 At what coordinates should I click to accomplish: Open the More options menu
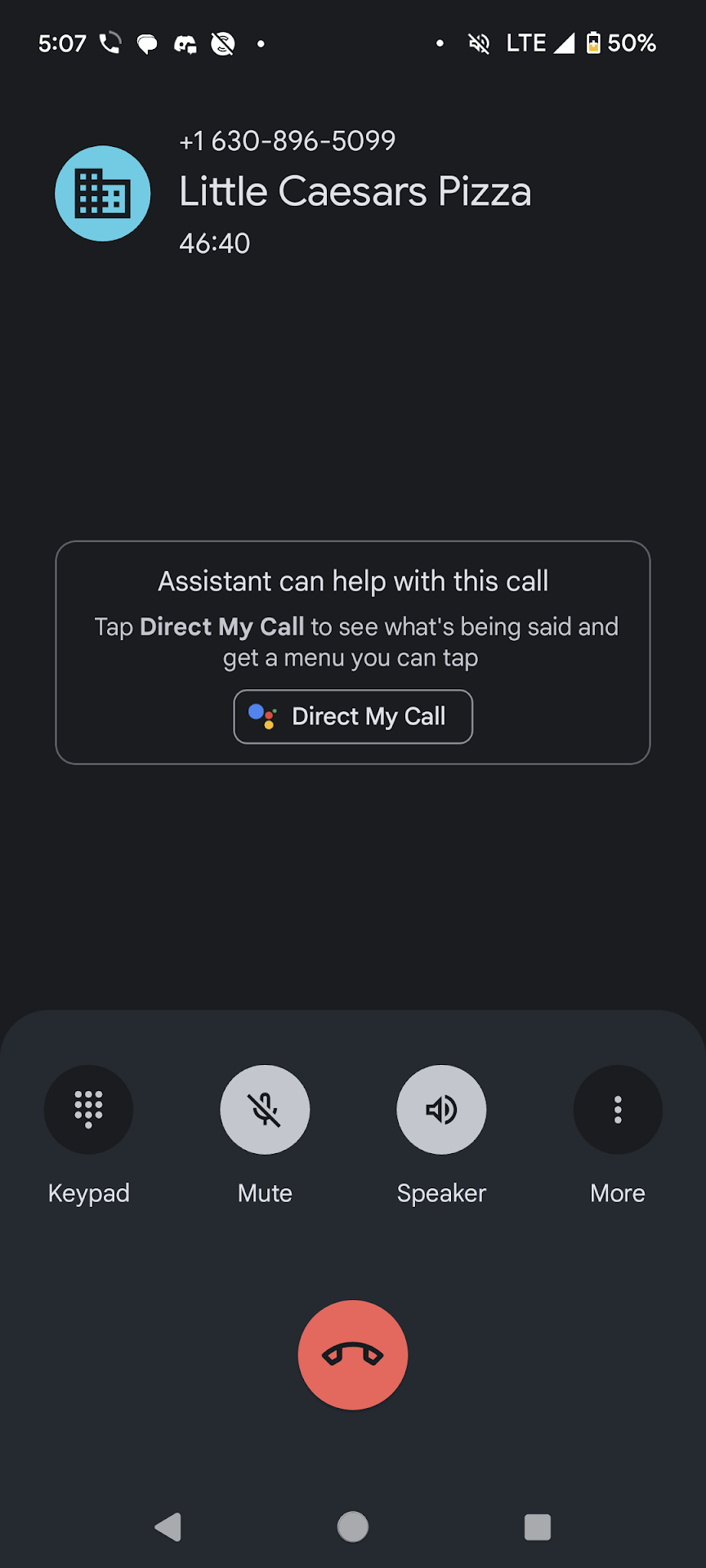point(618,1109)
